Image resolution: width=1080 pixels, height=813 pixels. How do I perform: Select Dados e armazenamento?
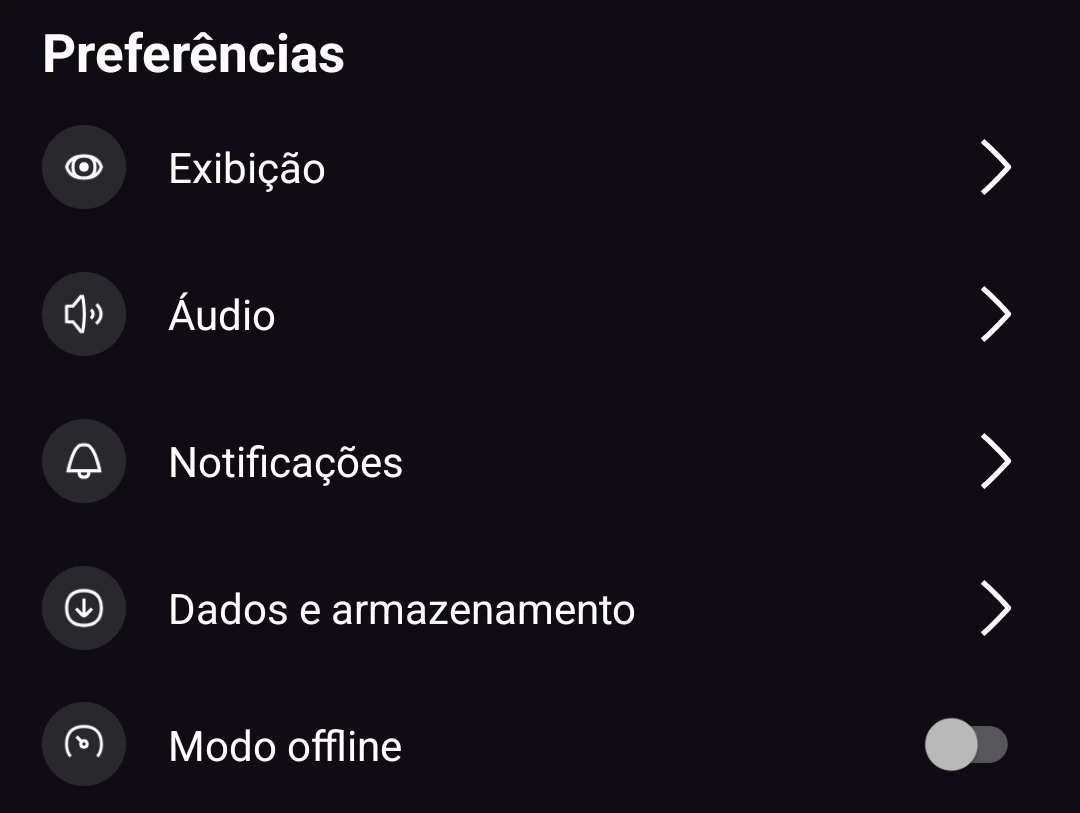coord(401,609)
